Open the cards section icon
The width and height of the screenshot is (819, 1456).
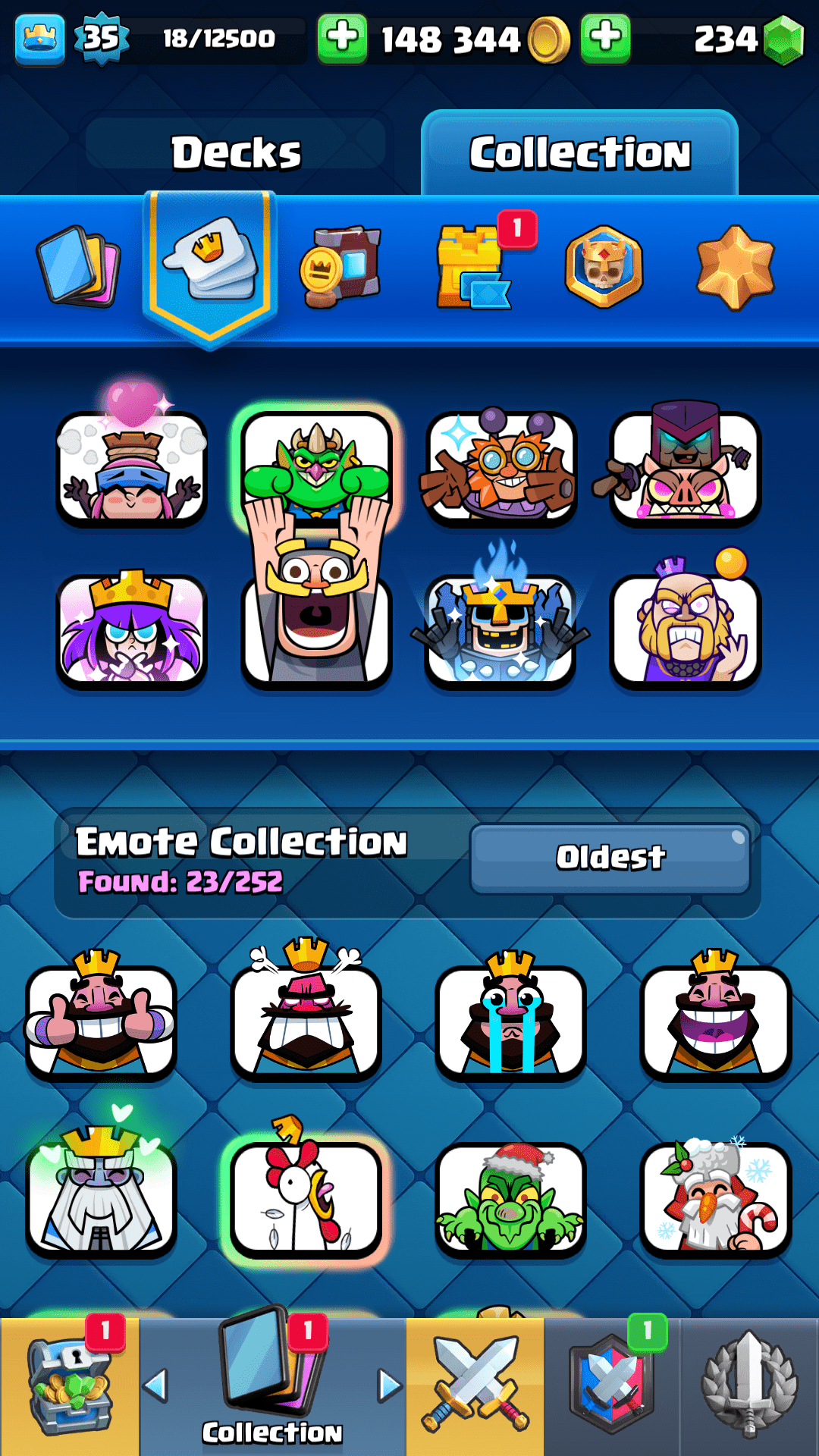(x=79, y=265)
